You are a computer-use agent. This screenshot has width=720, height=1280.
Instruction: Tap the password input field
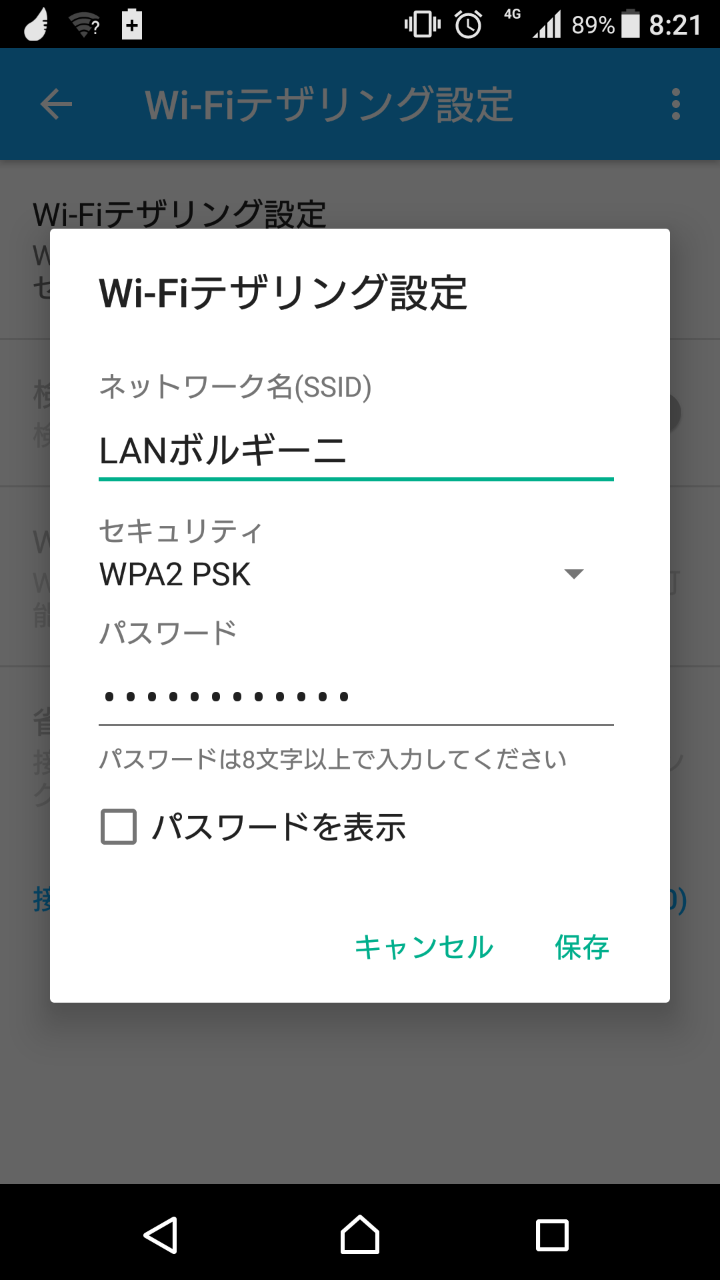coord(356,696)
